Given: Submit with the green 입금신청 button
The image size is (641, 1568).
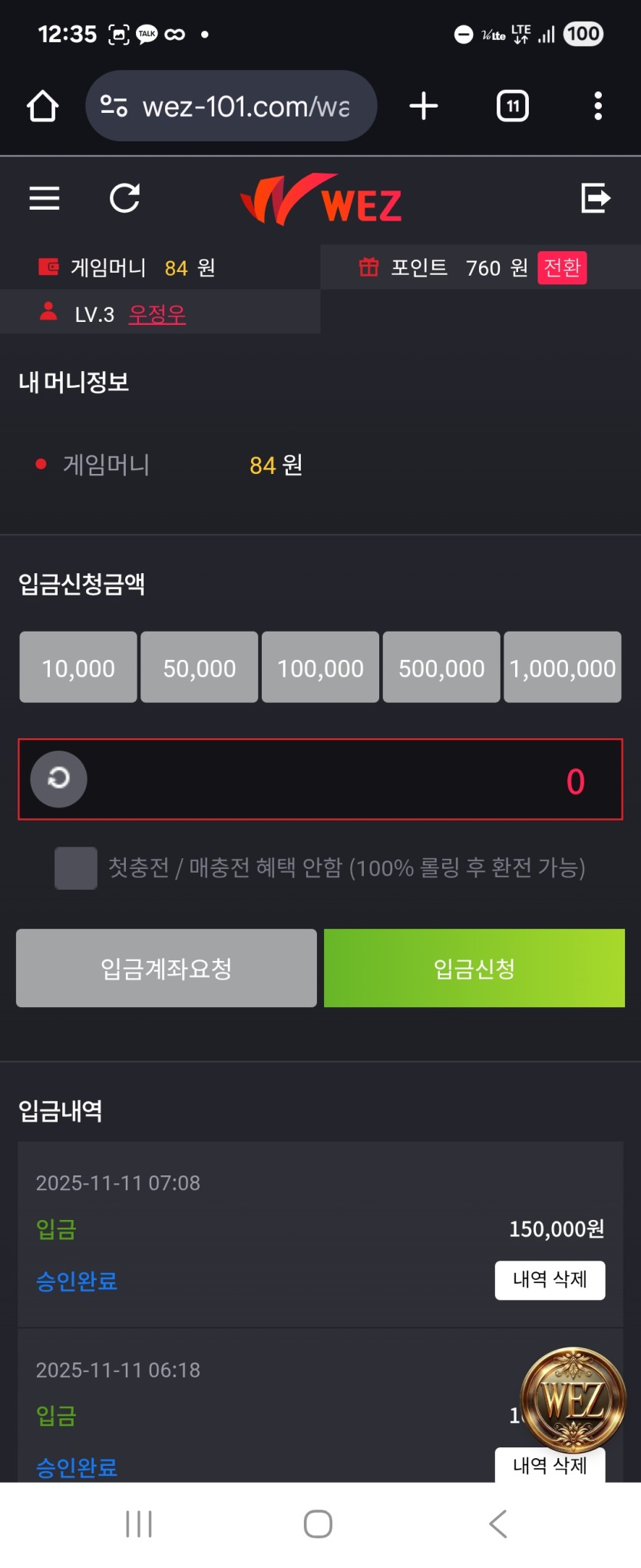Looking at the screenshot, I should [474, 968].
